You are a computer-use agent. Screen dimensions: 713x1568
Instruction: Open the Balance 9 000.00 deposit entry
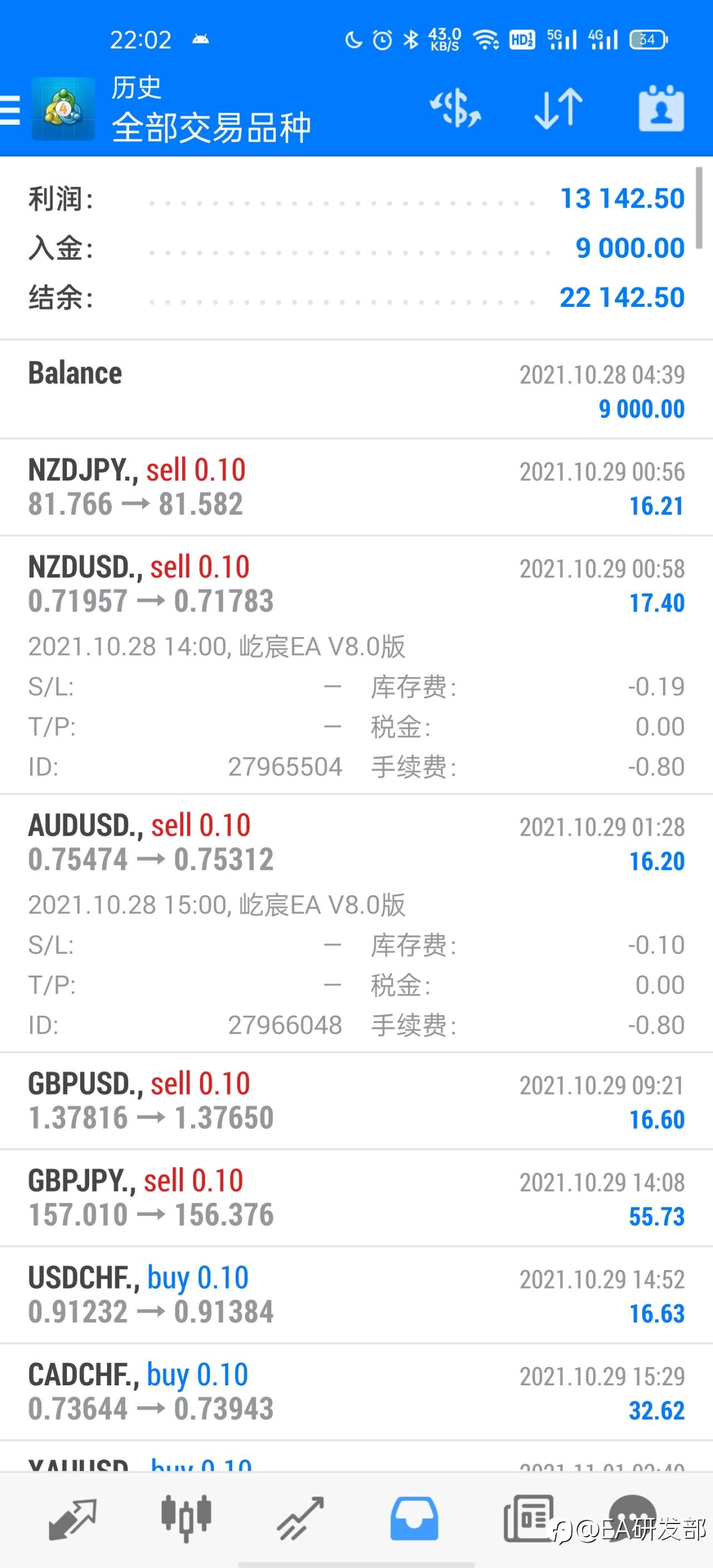(356, 390)
